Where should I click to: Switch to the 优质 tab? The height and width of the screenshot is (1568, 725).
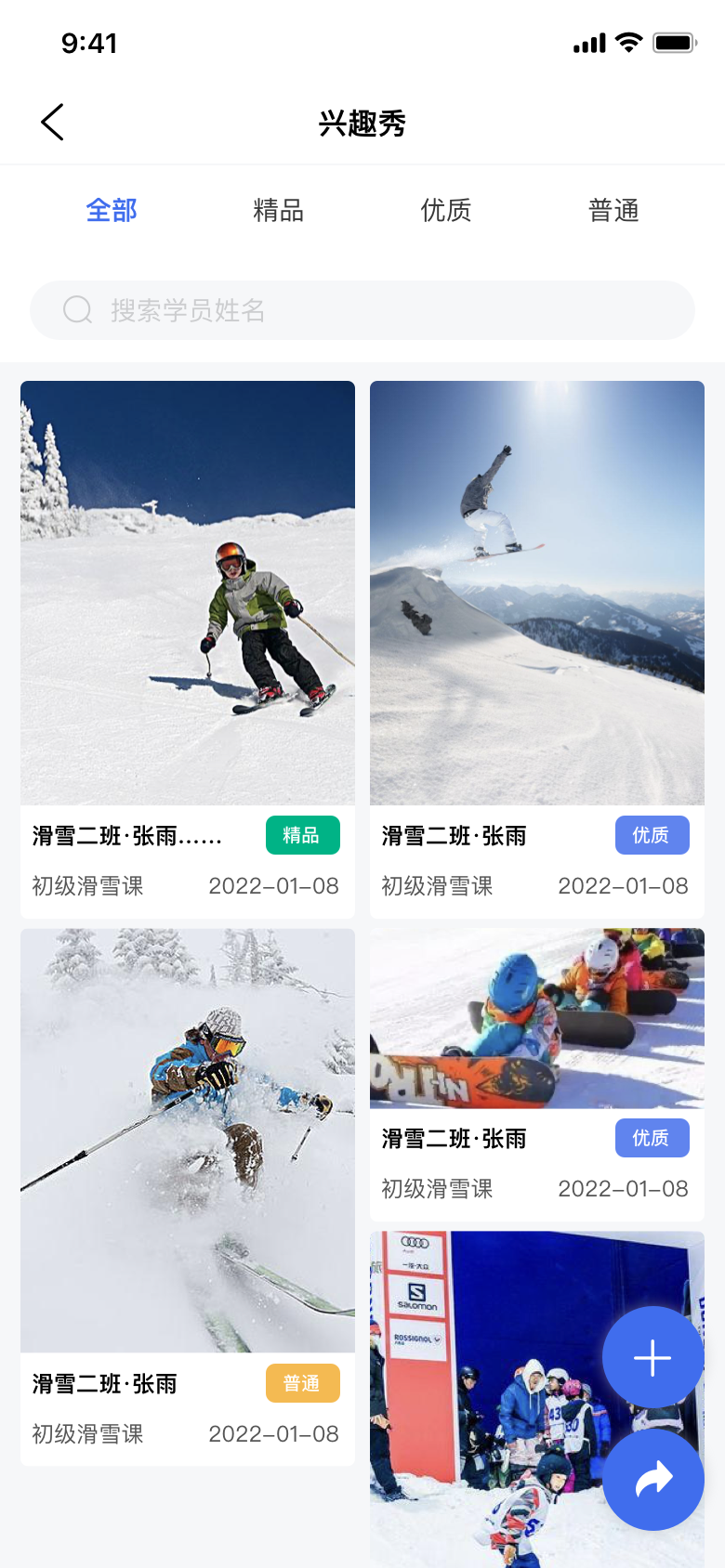(x=446, y=211)
